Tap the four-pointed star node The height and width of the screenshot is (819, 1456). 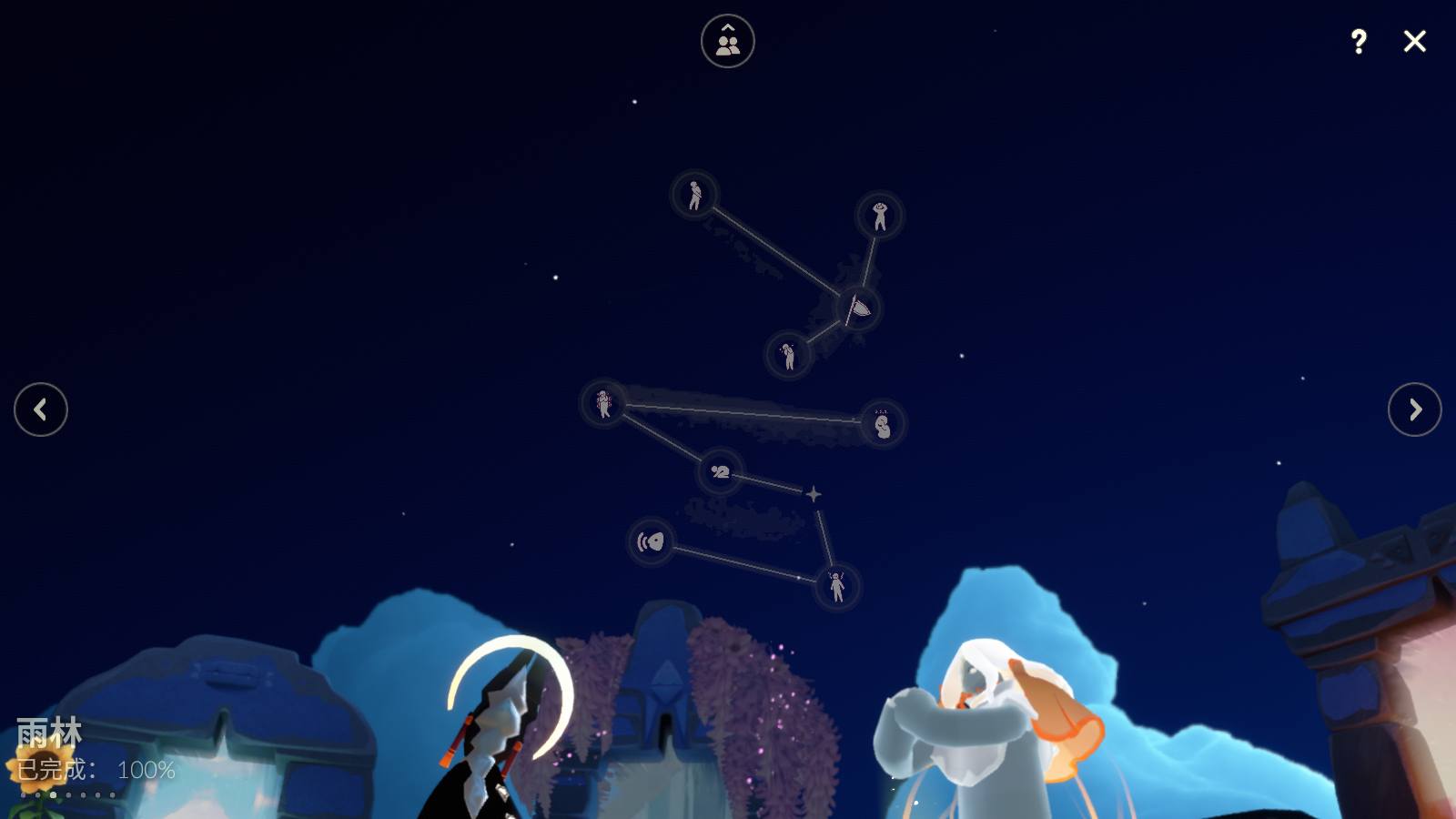(x=814, y=494)
